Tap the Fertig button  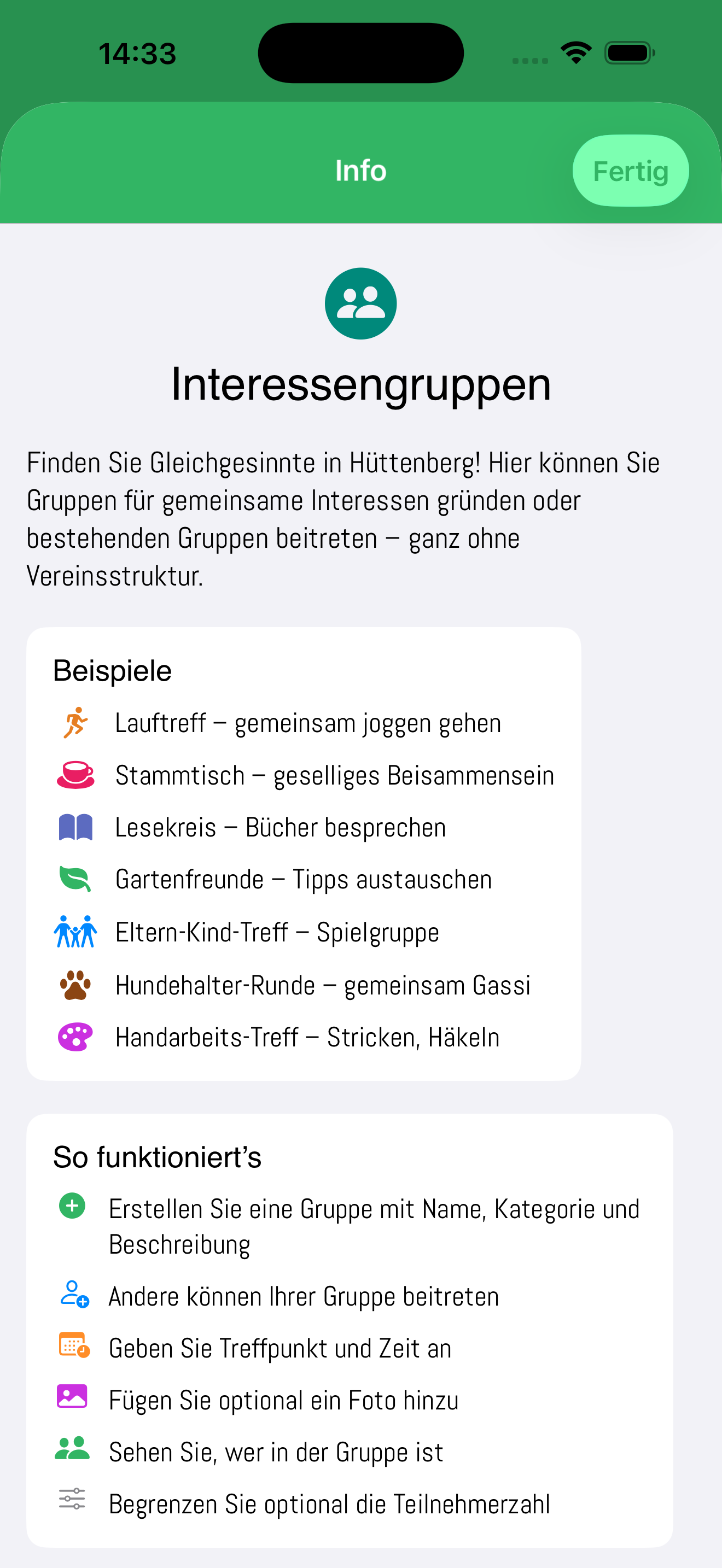pos(630,171)
